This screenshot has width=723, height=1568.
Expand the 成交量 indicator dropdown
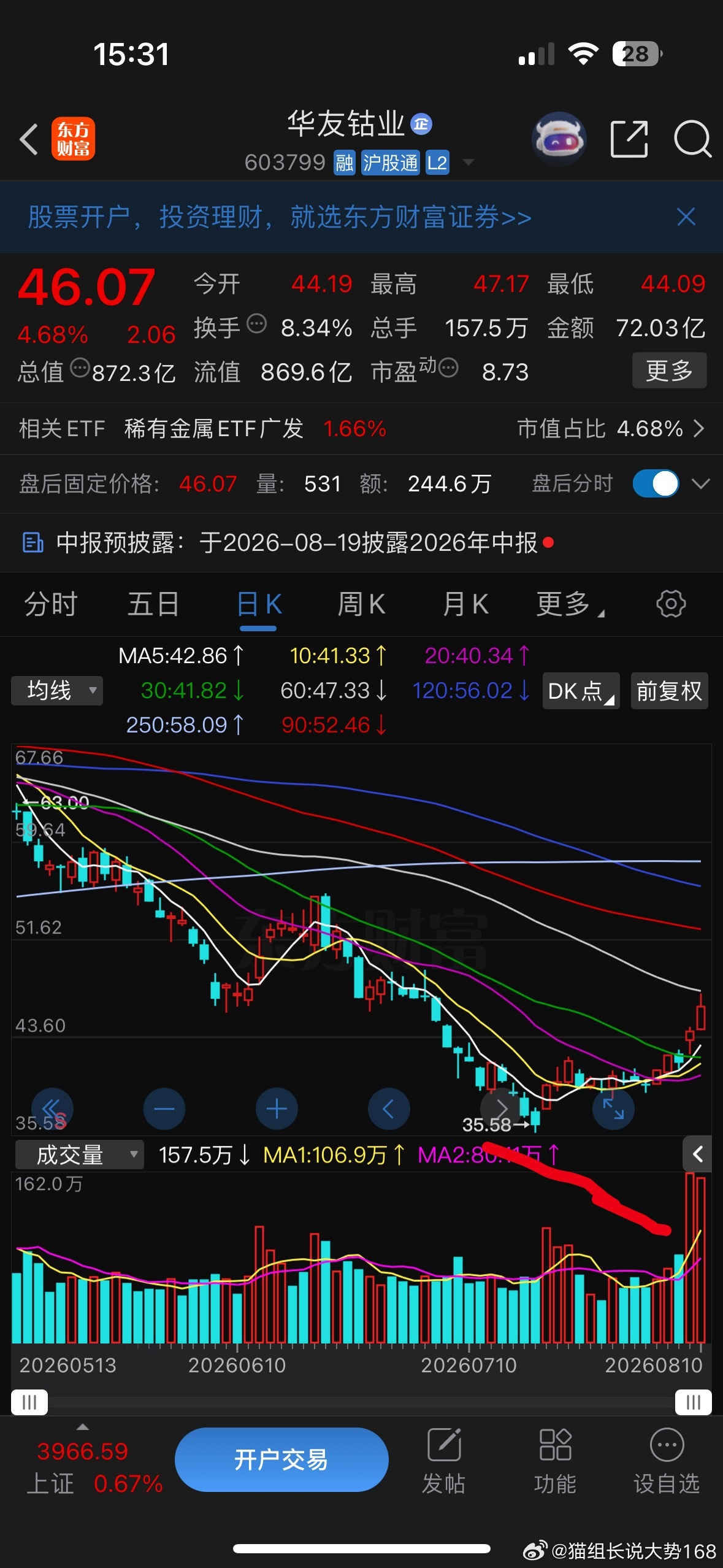coord(79,1155)
